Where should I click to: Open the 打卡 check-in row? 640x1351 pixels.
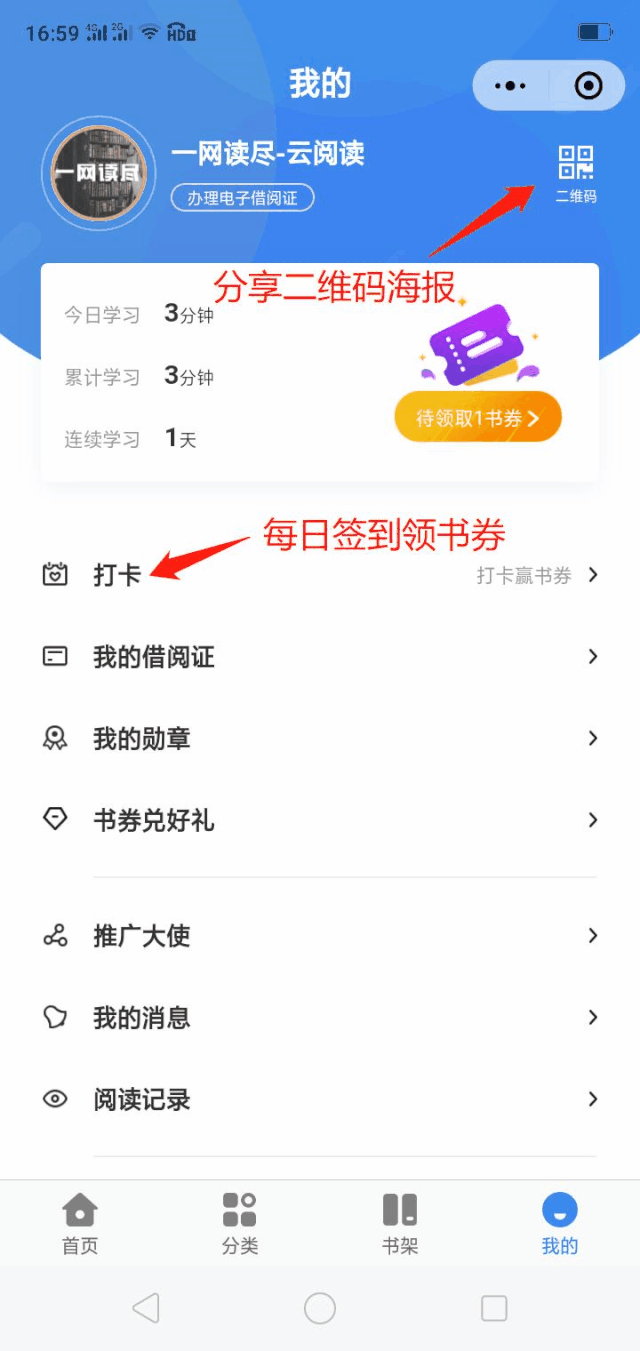click(320, 575)
